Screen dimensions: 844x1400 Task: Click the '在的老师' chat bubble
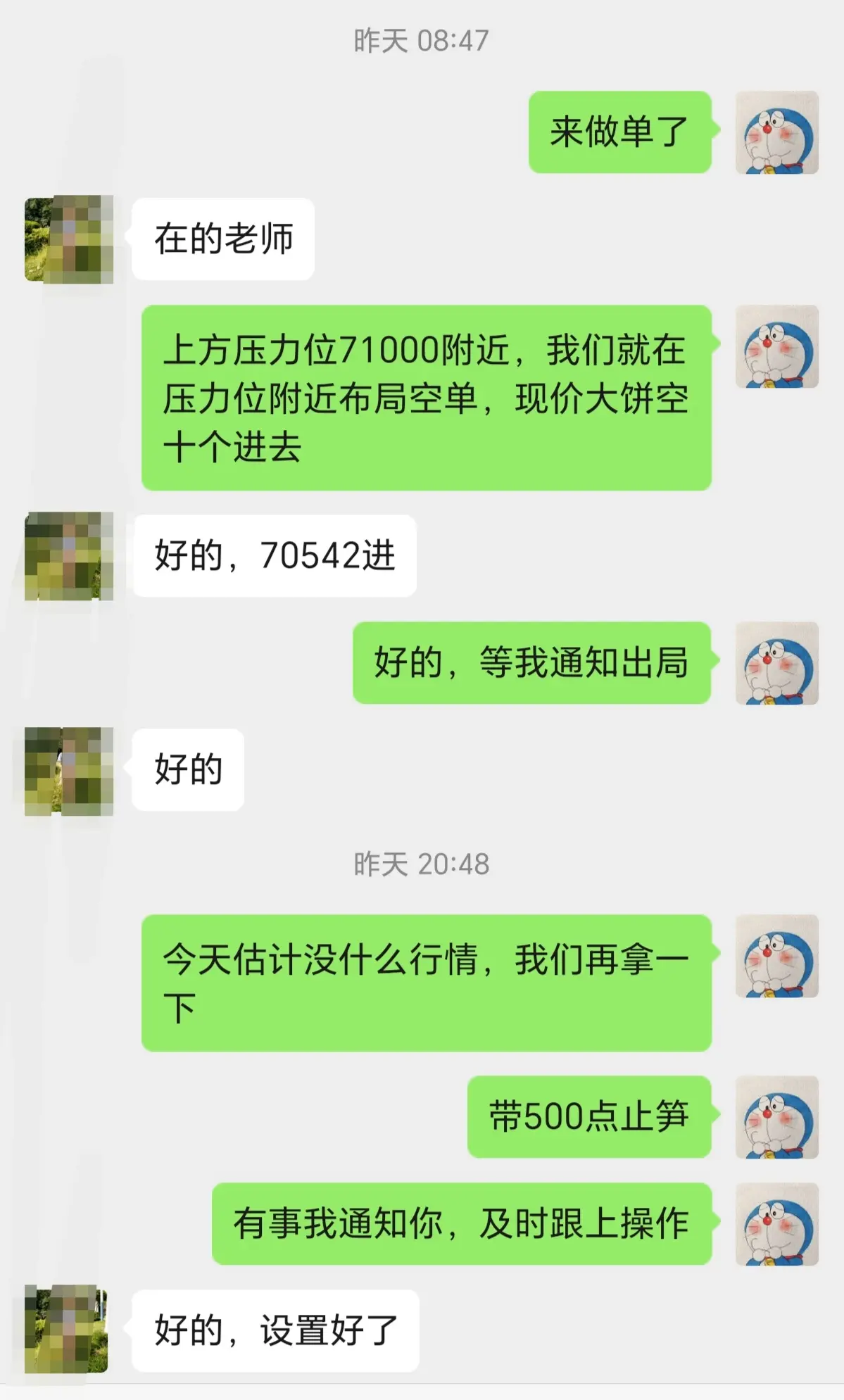click(222, 238)
